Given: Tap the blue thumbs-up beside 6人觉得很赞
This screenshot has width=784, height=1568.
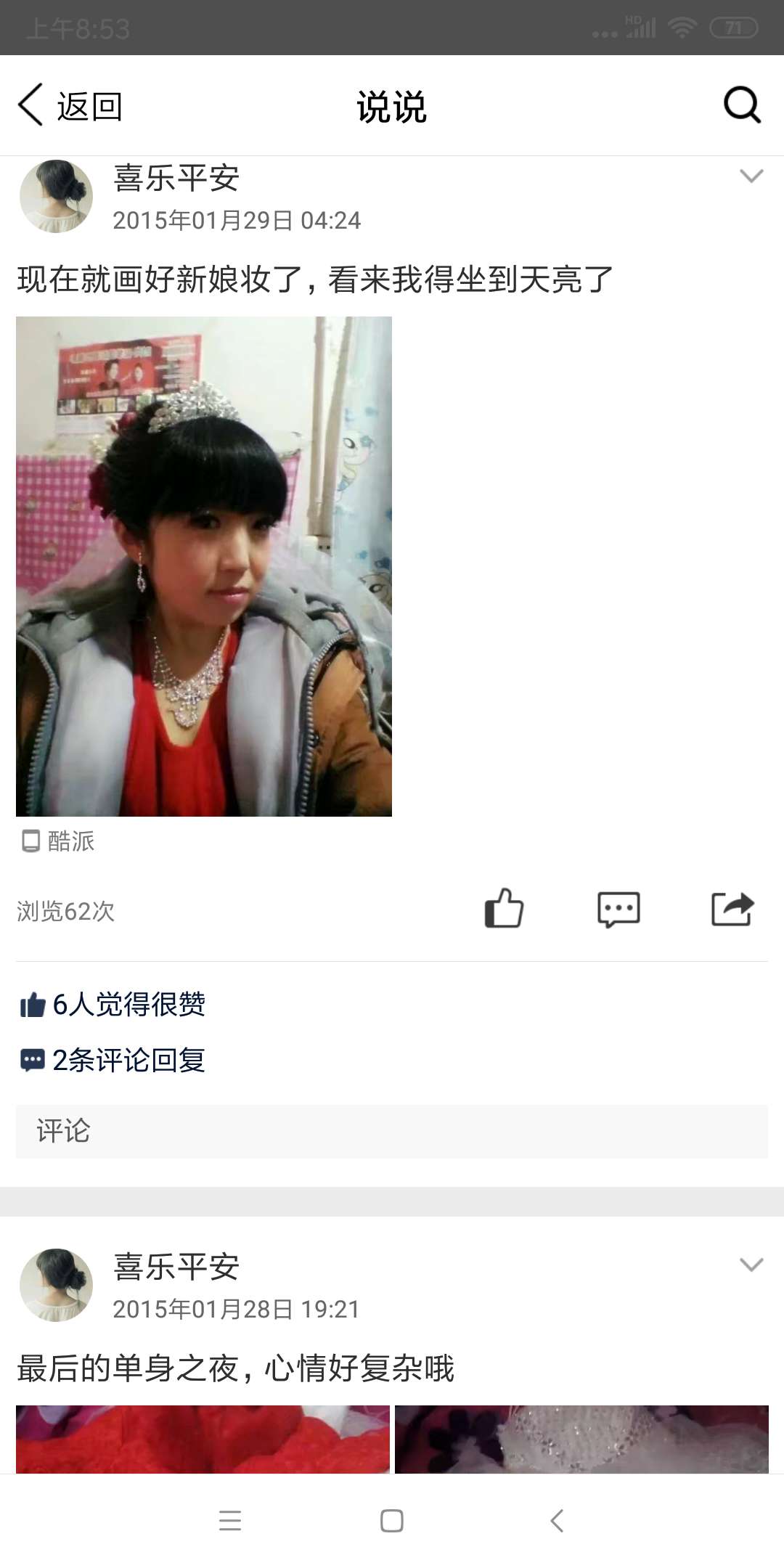Looking at the screenshot, I should (x=30, y=1005).
